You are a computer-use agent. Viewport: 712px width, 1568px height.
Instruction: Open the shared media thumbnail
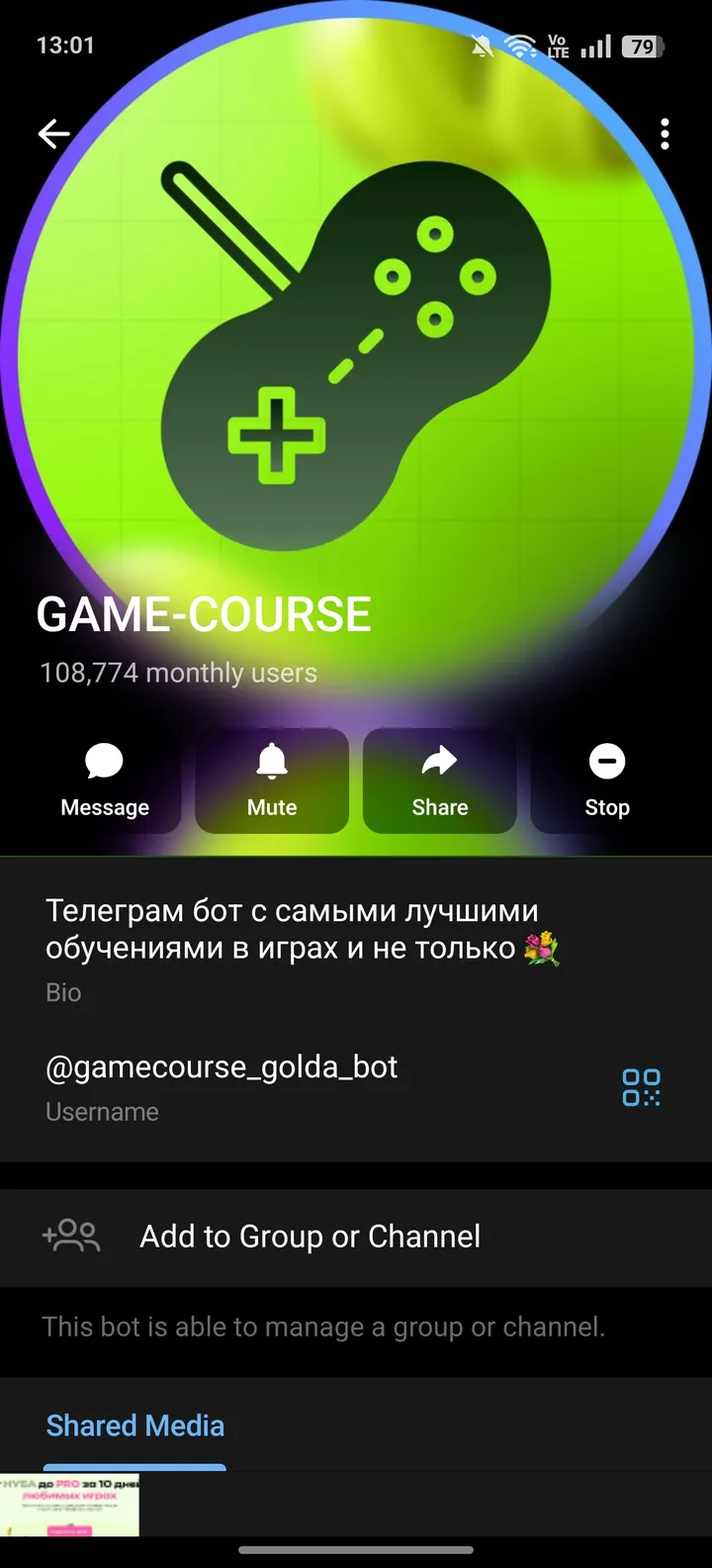click(69, 1504)
